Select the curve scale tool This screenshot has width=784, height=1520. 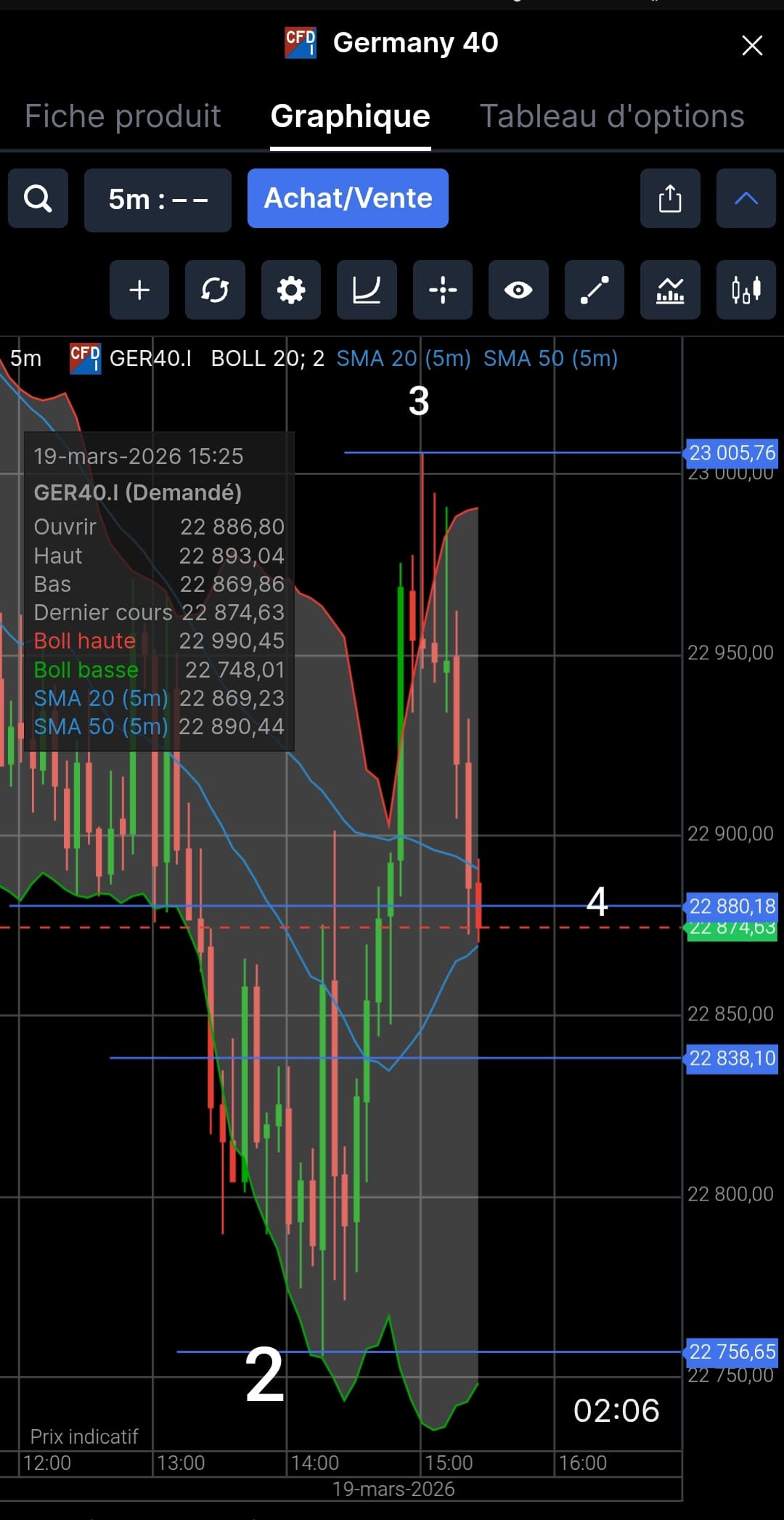367,290
